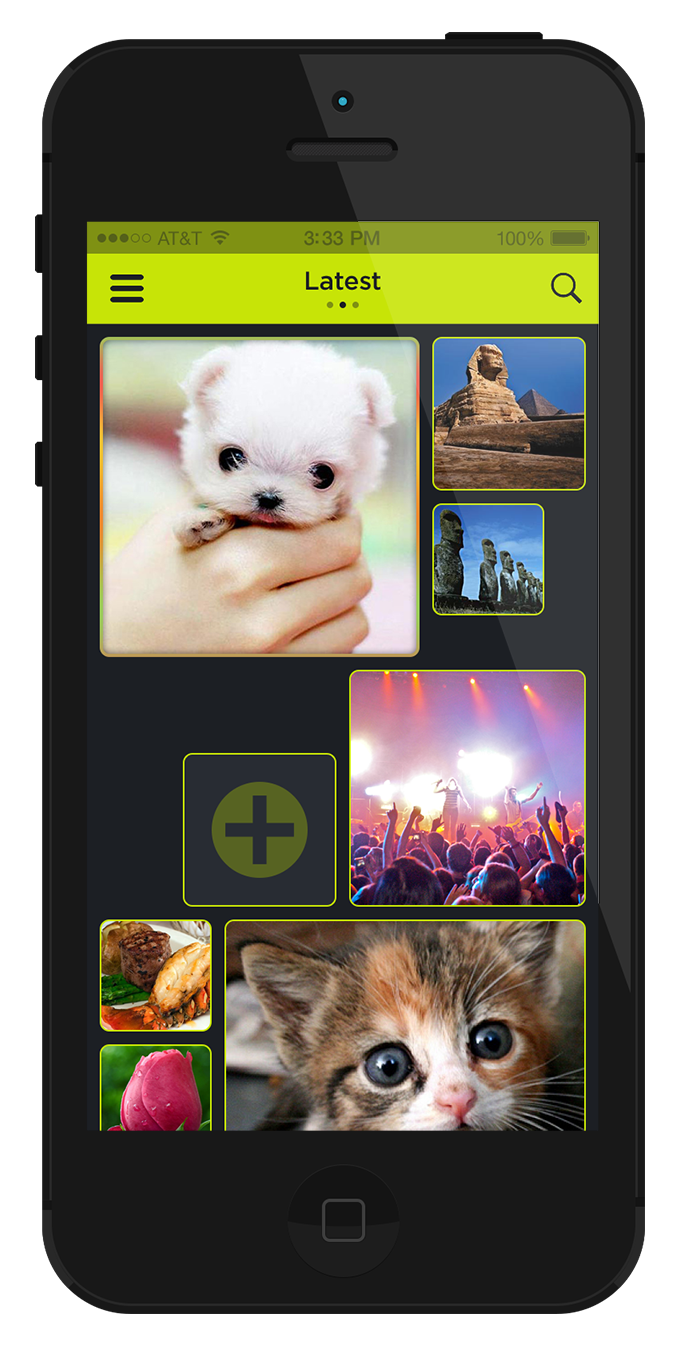The image size is (680, 1346).
Task: Open the white puppy photo
Action: coord(260,497)
